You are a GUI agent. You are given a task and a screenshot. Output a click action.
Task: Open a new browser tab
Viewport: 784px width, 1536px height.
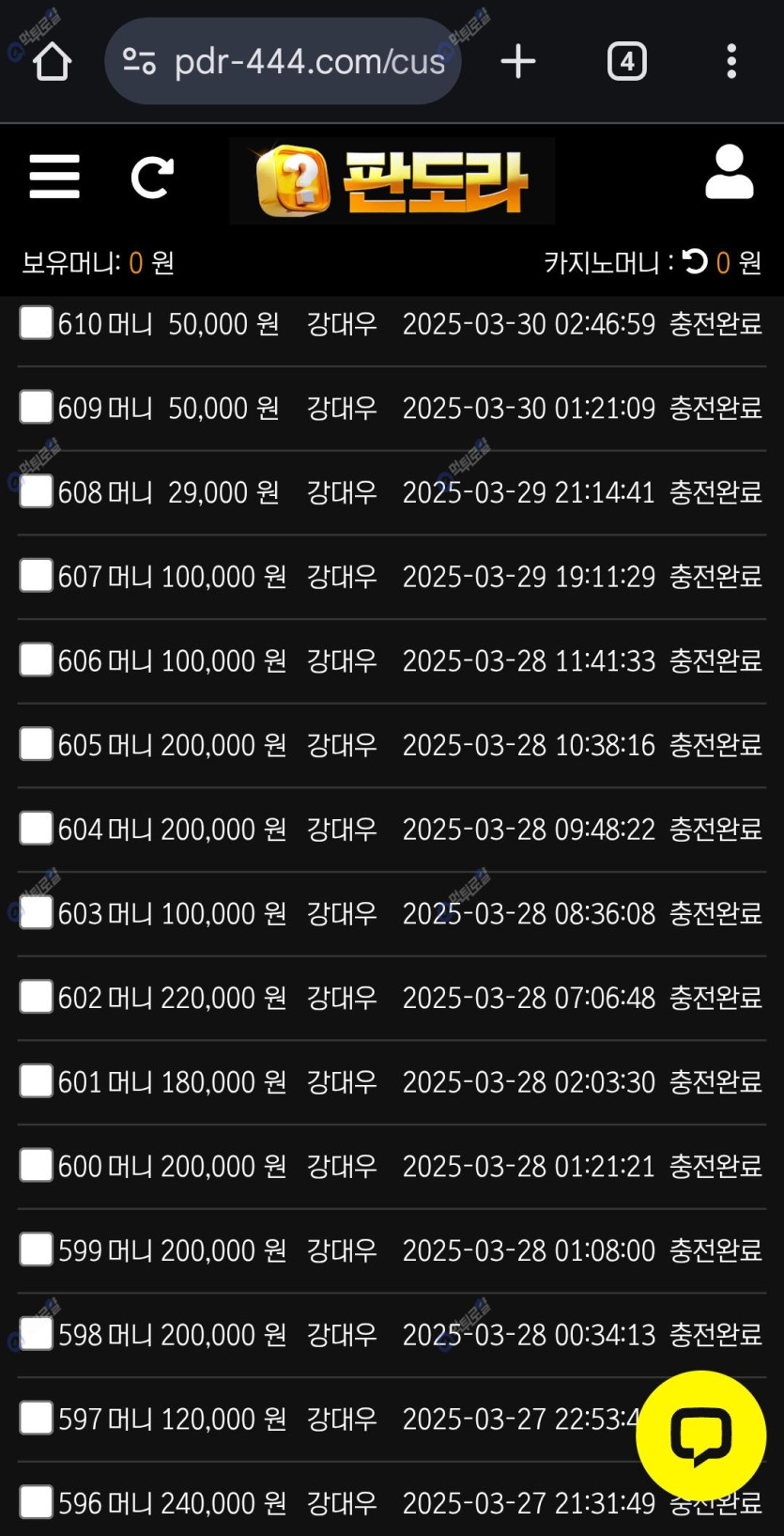pos(518,62)
